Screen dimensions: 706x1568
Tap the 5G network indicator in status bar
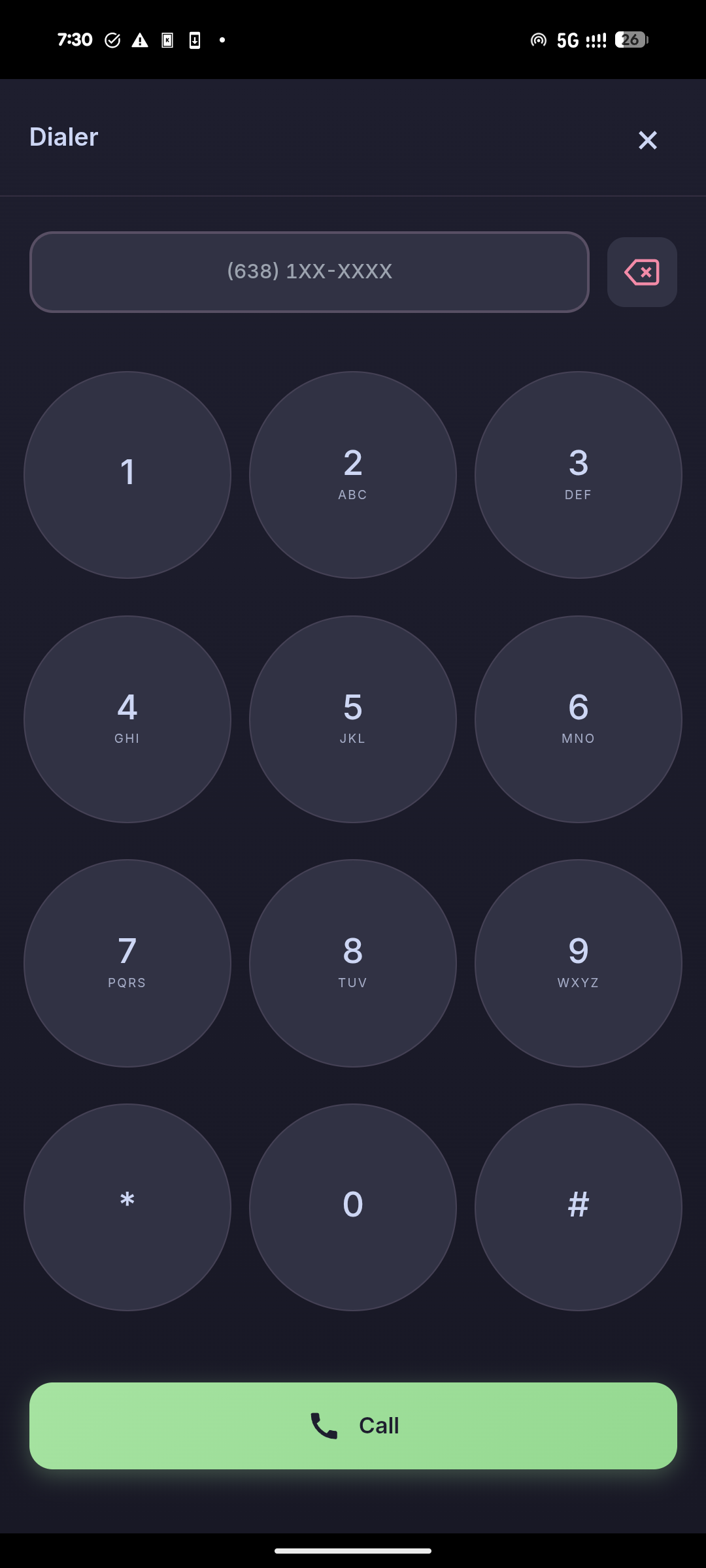[x=566, y=40]
